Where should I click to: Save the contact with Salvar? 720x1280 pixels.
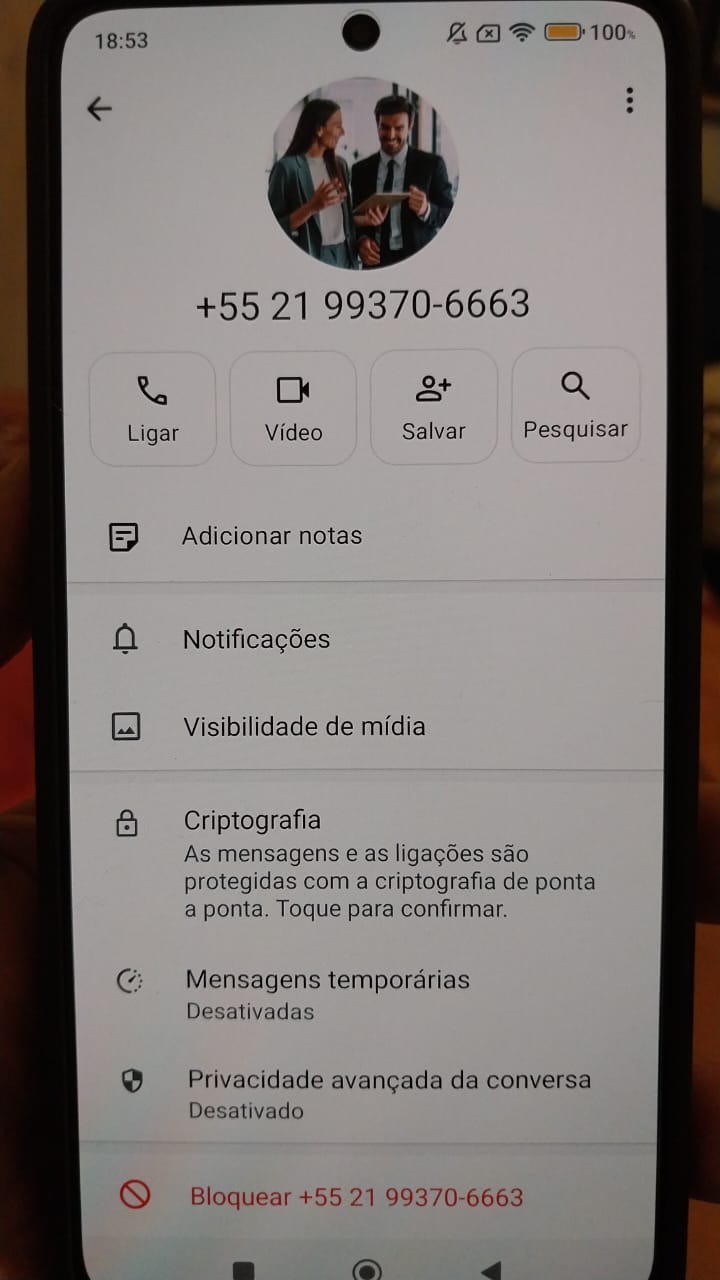pyautogui.click(x=433, y=407)
